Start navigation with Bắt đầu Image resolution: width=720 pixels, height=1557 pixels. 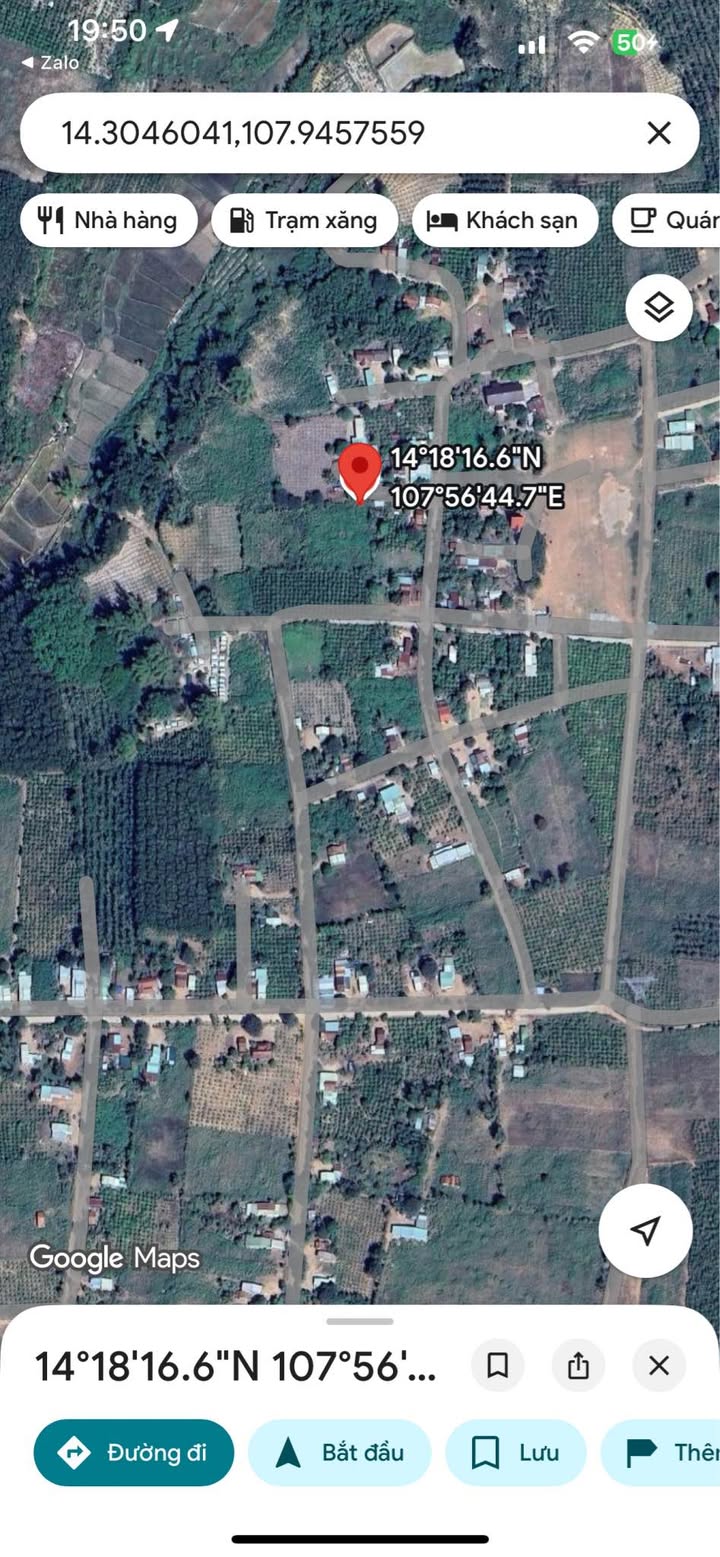pyautogui.click(x=340, y=1453)
